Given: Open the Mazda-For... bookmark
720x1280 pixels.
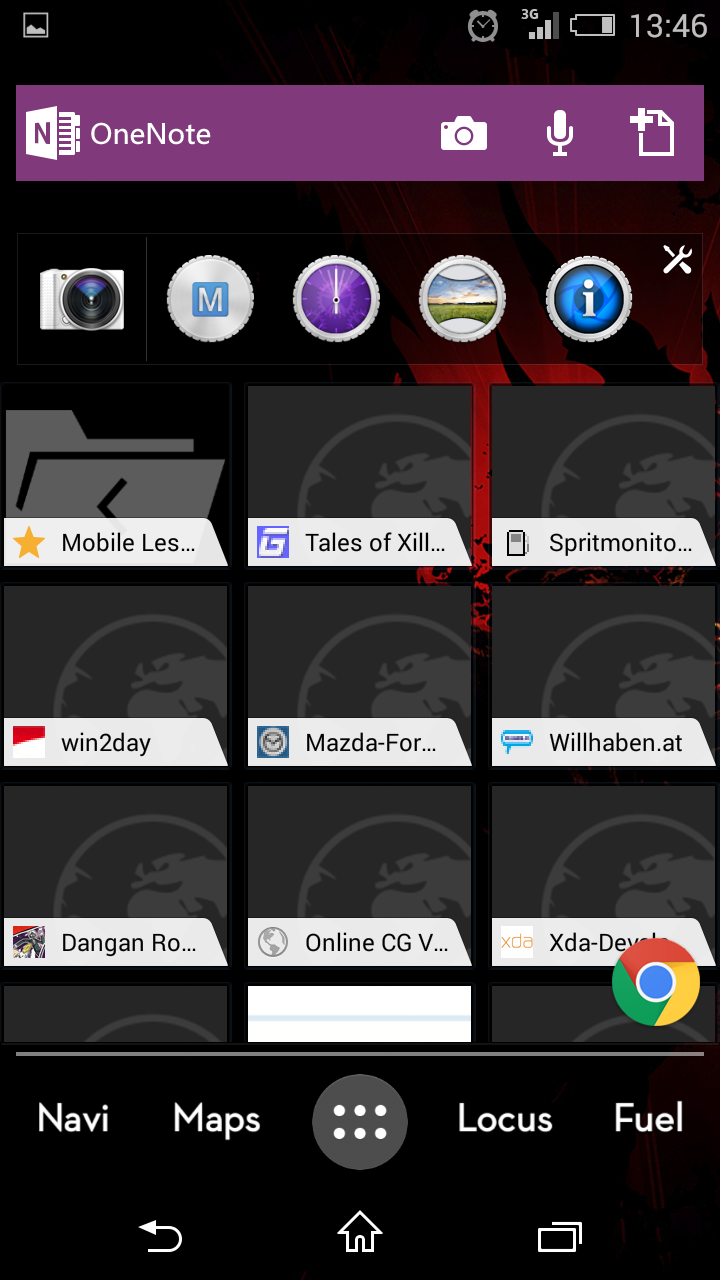Looking at the screenshot, I should (360, 676).
